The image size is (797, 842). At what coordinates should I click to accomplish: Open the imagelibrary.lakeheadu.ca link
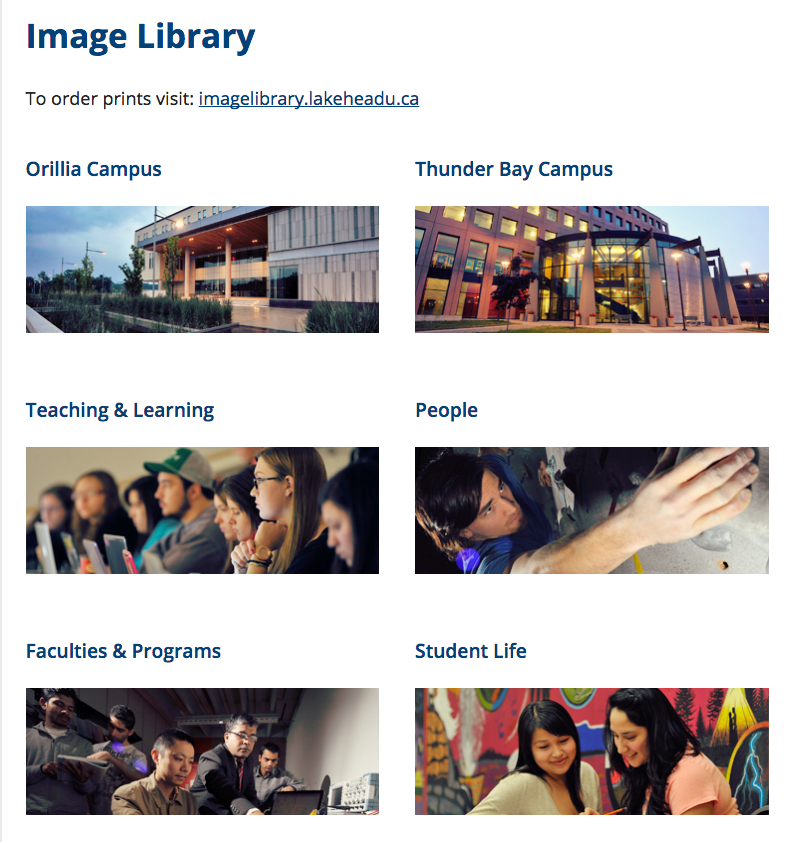(x=308, y=99)
